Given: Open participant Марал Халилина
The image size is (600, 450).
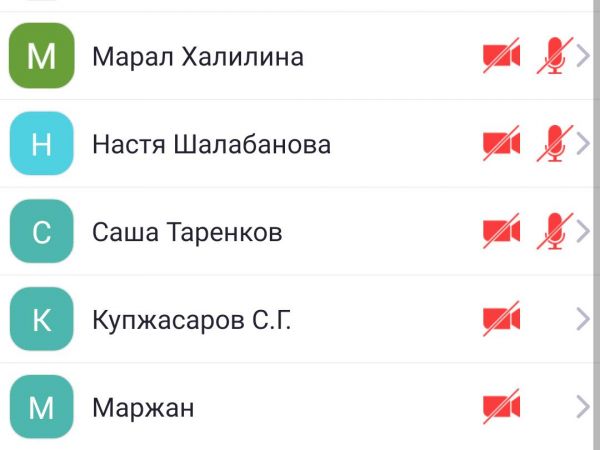Looking at the screenshot, I should pyautogui.click(x=198, y=57).
